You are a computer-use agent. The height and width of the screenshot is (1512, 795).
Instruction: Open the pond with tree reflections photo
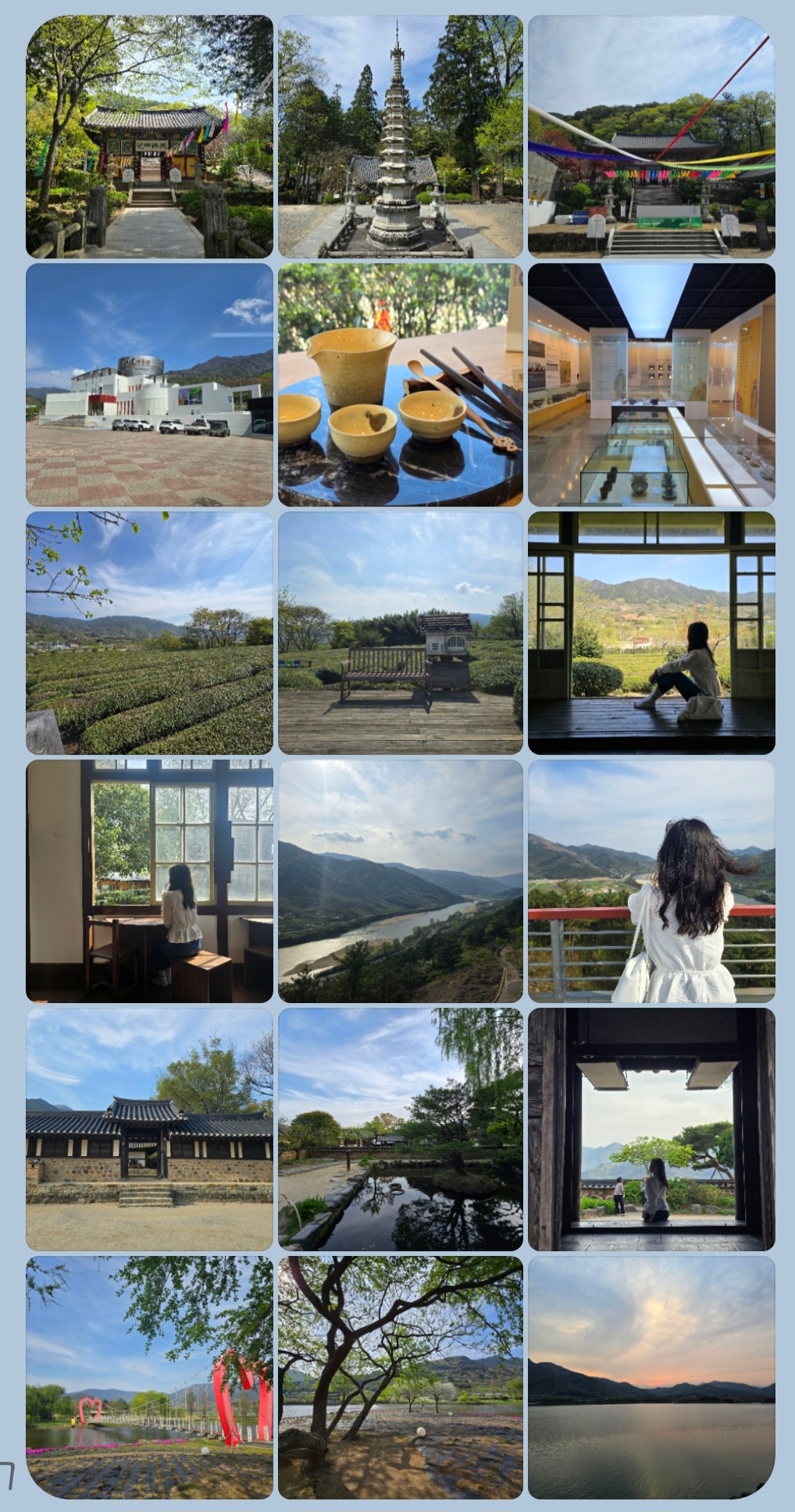click(400, 1130)
